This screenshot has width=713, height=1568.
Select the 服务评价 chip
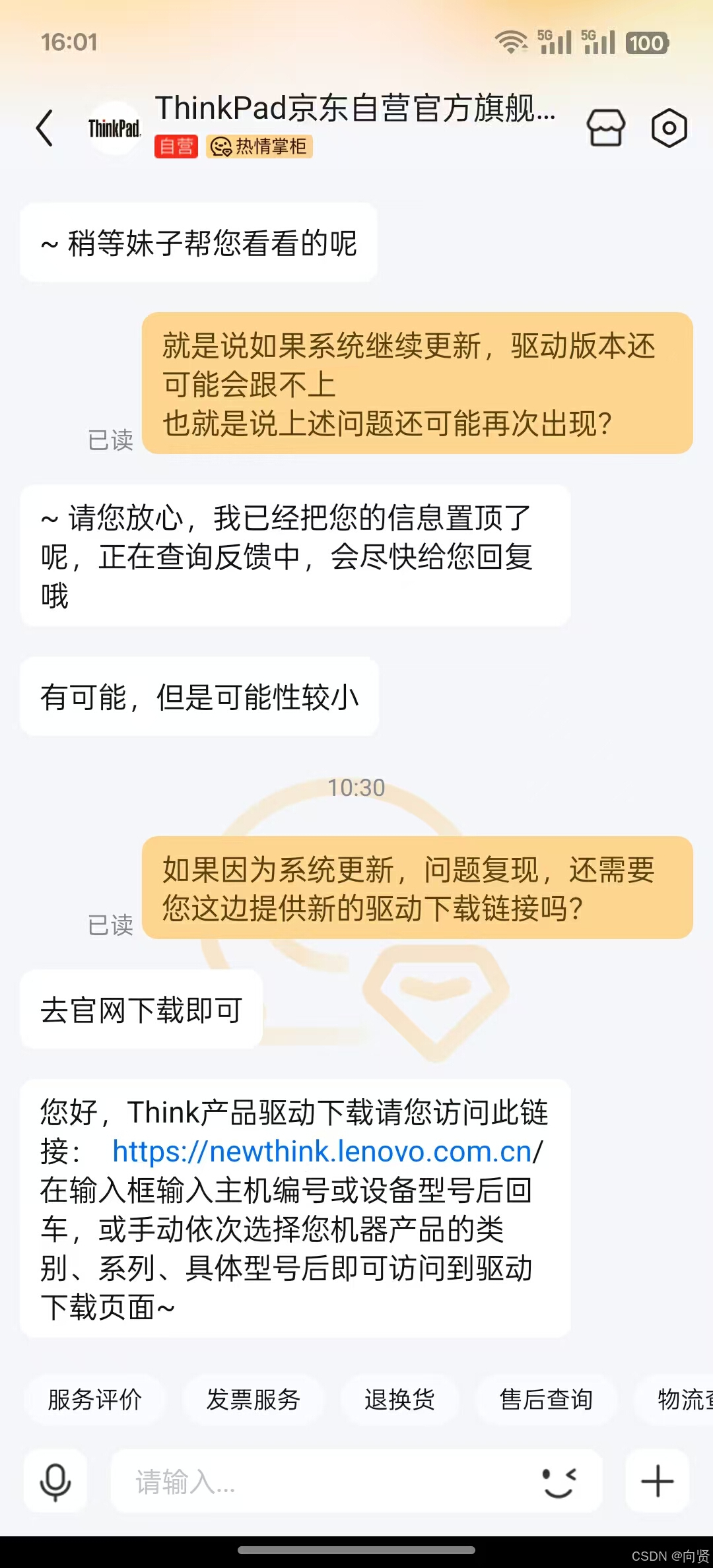pyautogui.click(x=94, y=1399)
